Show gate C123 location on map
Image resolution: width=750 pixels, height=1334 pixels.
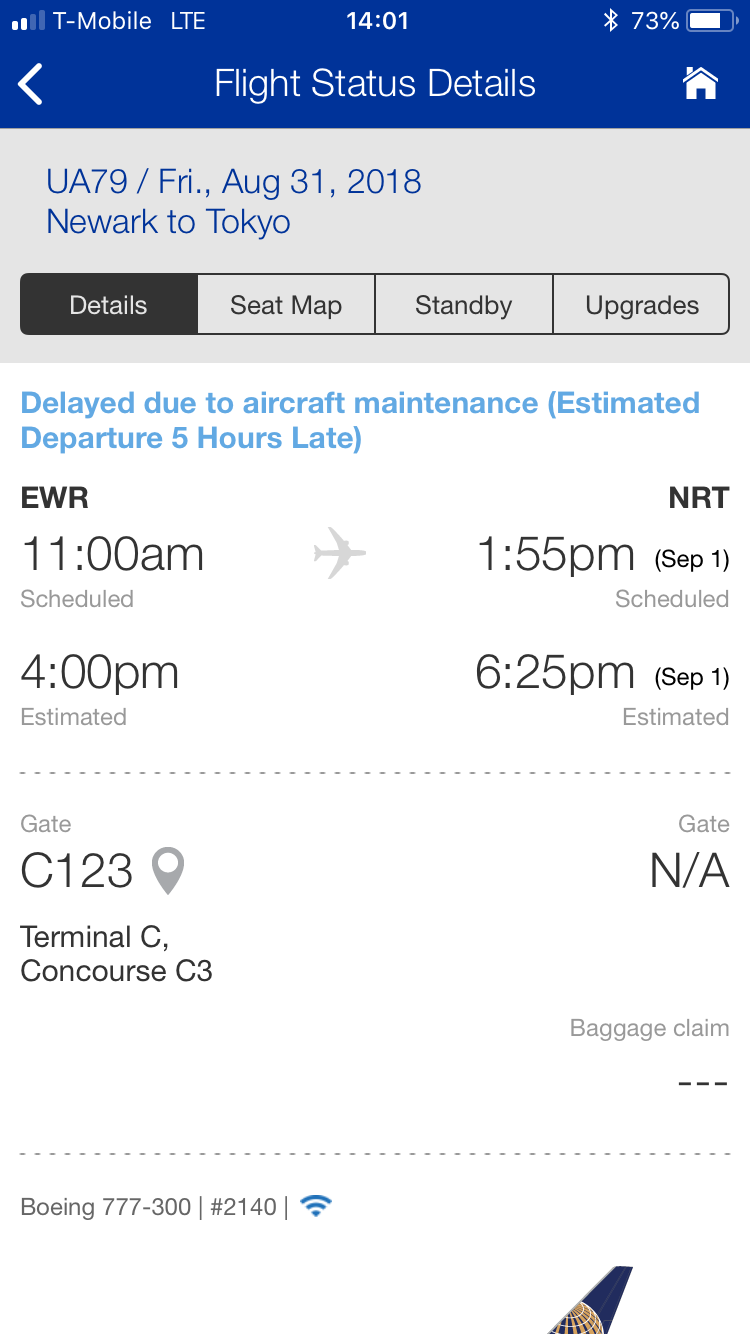(168, 871)
